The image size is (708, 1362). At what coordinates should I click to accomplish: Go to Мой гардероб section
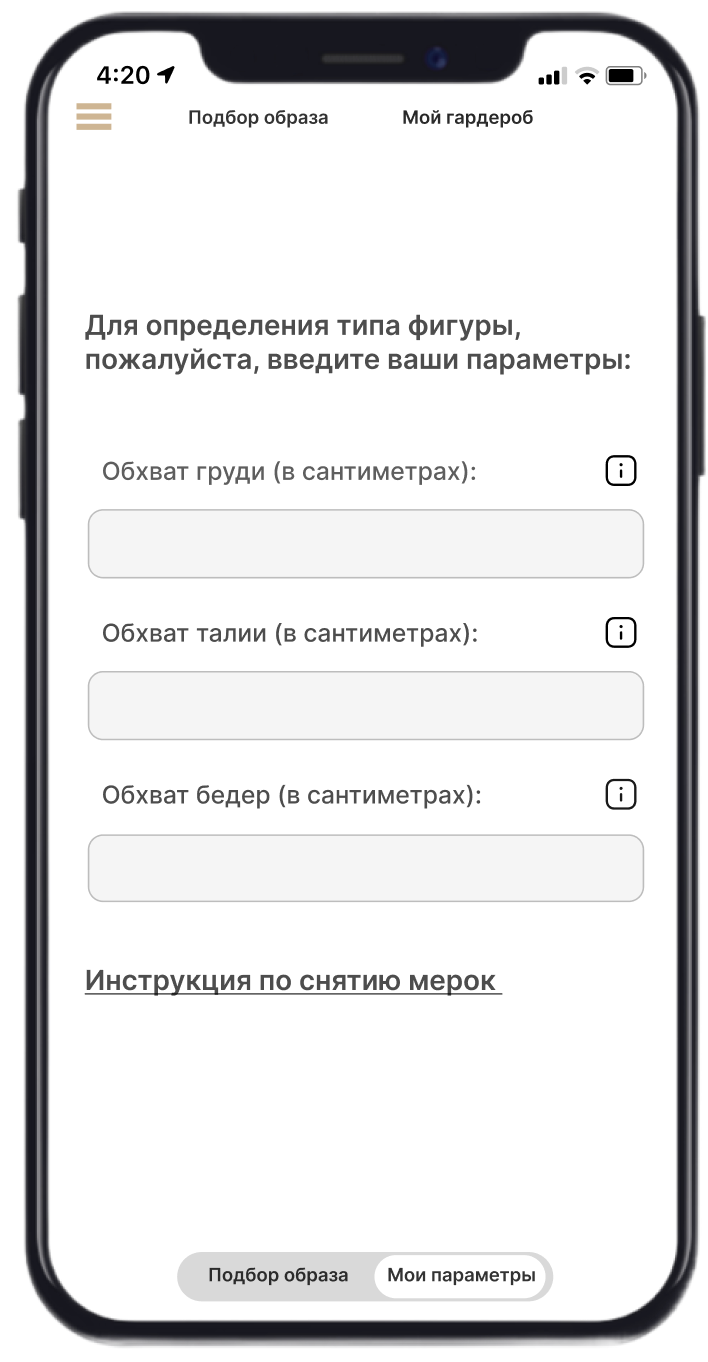tap(467, 118)
